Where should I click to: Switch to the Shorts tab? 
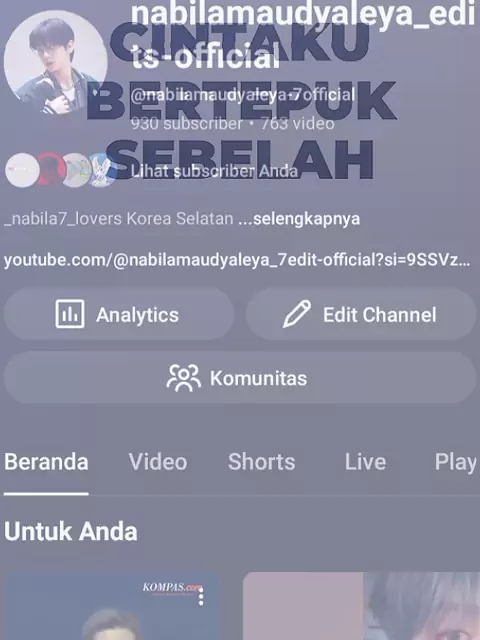pos(262,462)
